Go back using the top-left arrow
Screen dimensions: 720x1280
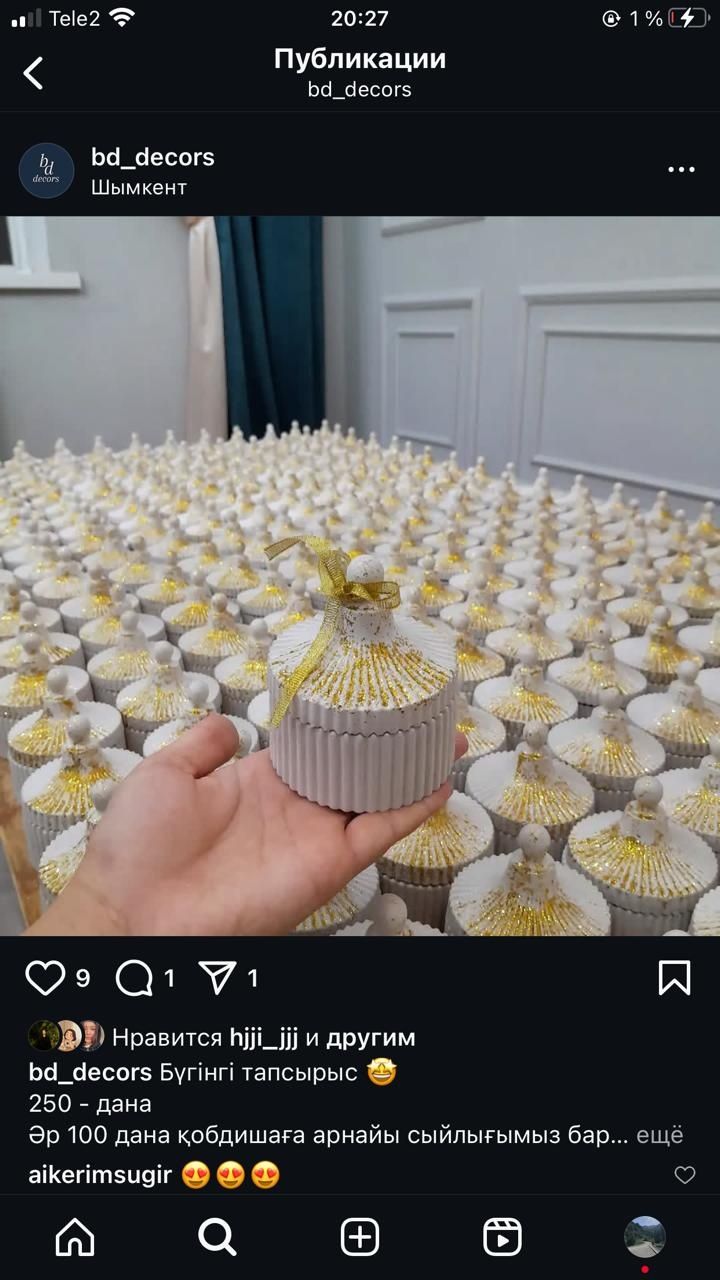coord(33,73)
